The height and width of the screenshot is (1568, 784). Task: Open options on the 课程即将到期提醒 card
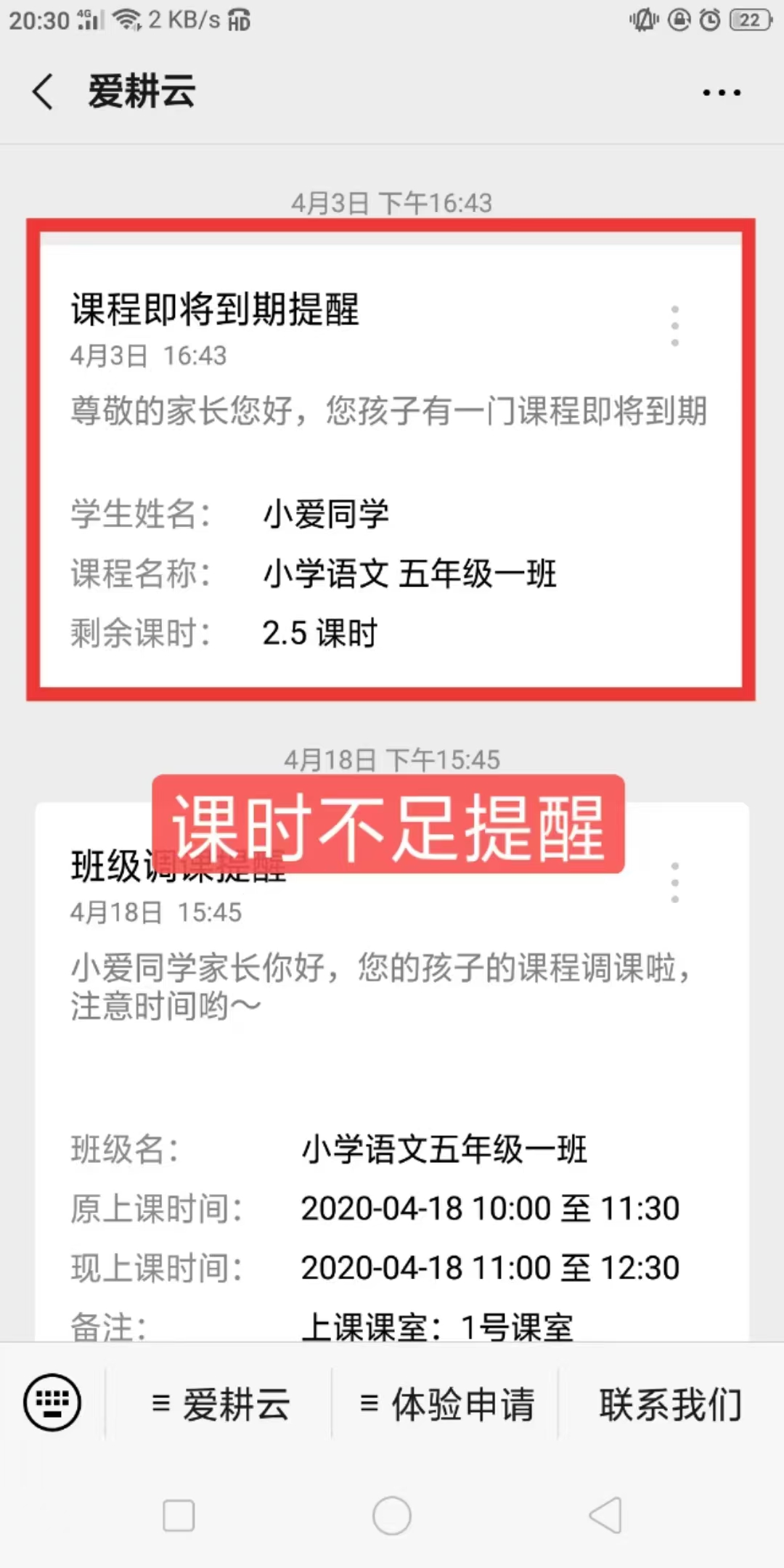[675, 325]
